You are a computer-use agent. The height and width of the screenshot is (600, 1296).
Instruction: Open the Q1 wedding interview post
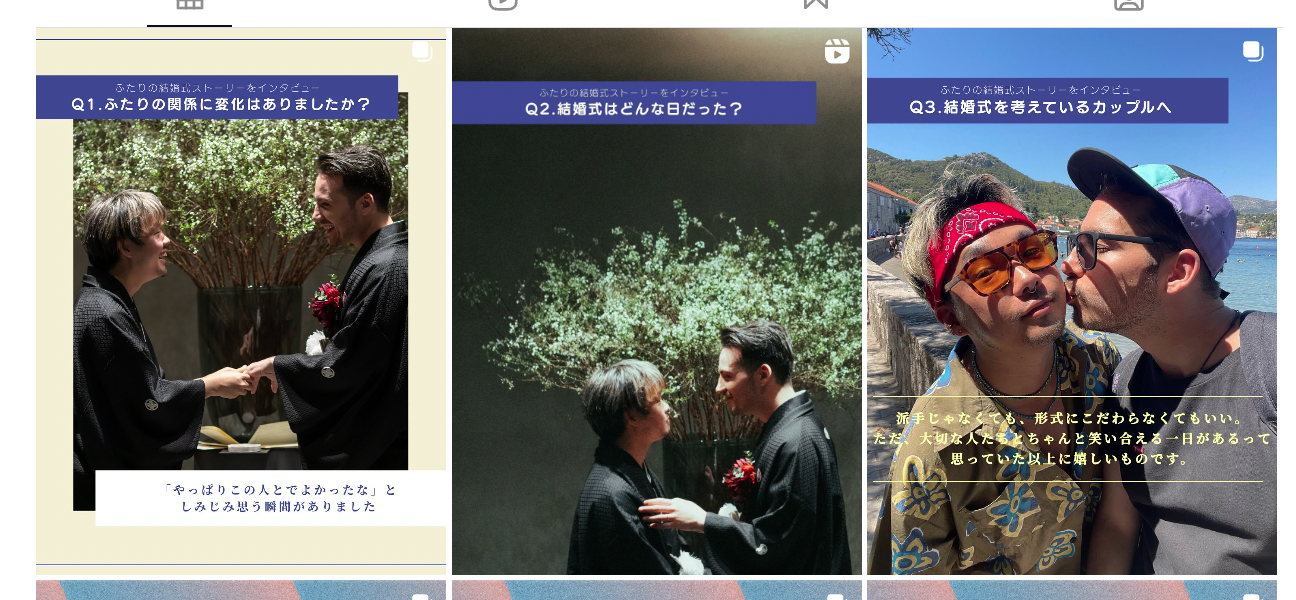[240, 300]
